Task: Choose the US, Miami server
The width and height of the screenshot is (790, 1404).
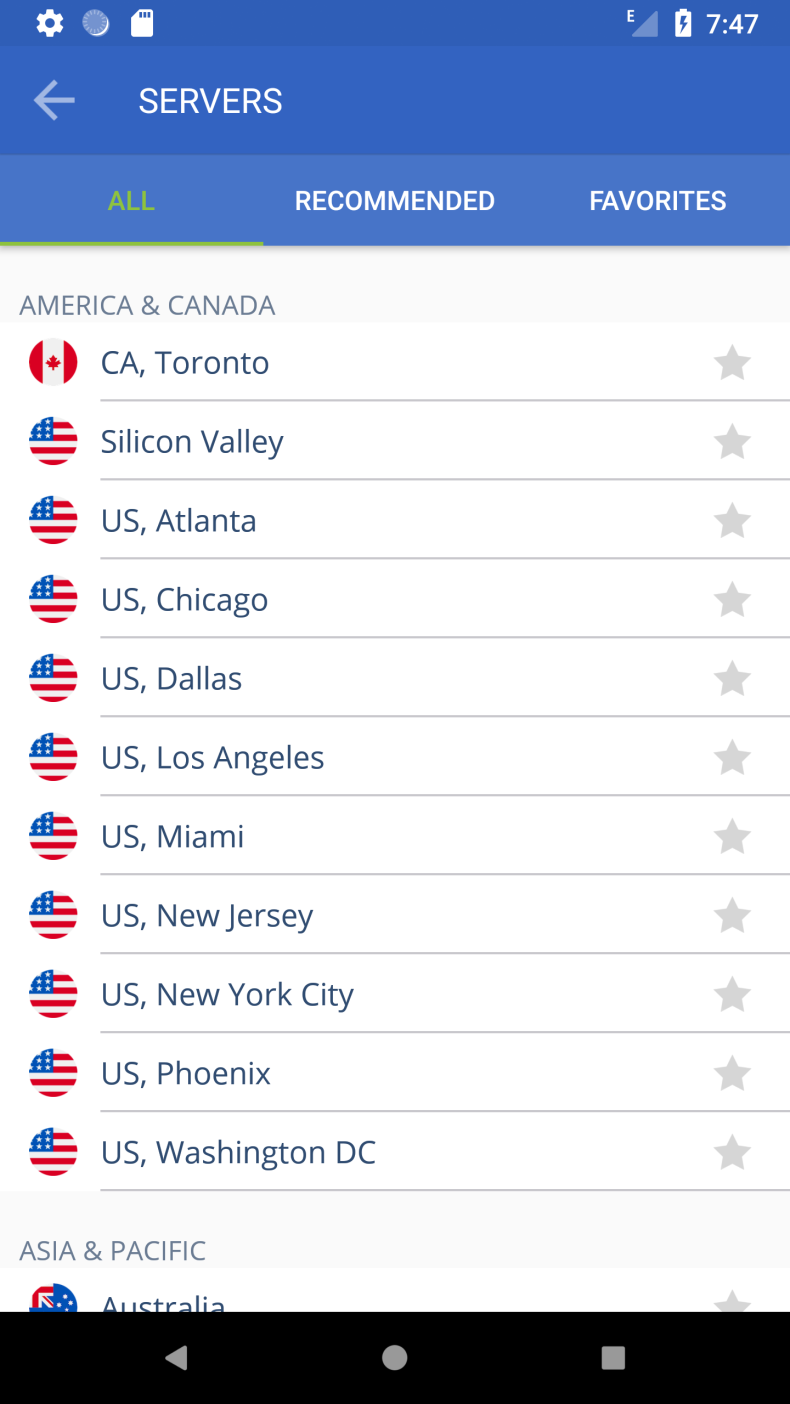Action: click(395, 836)
